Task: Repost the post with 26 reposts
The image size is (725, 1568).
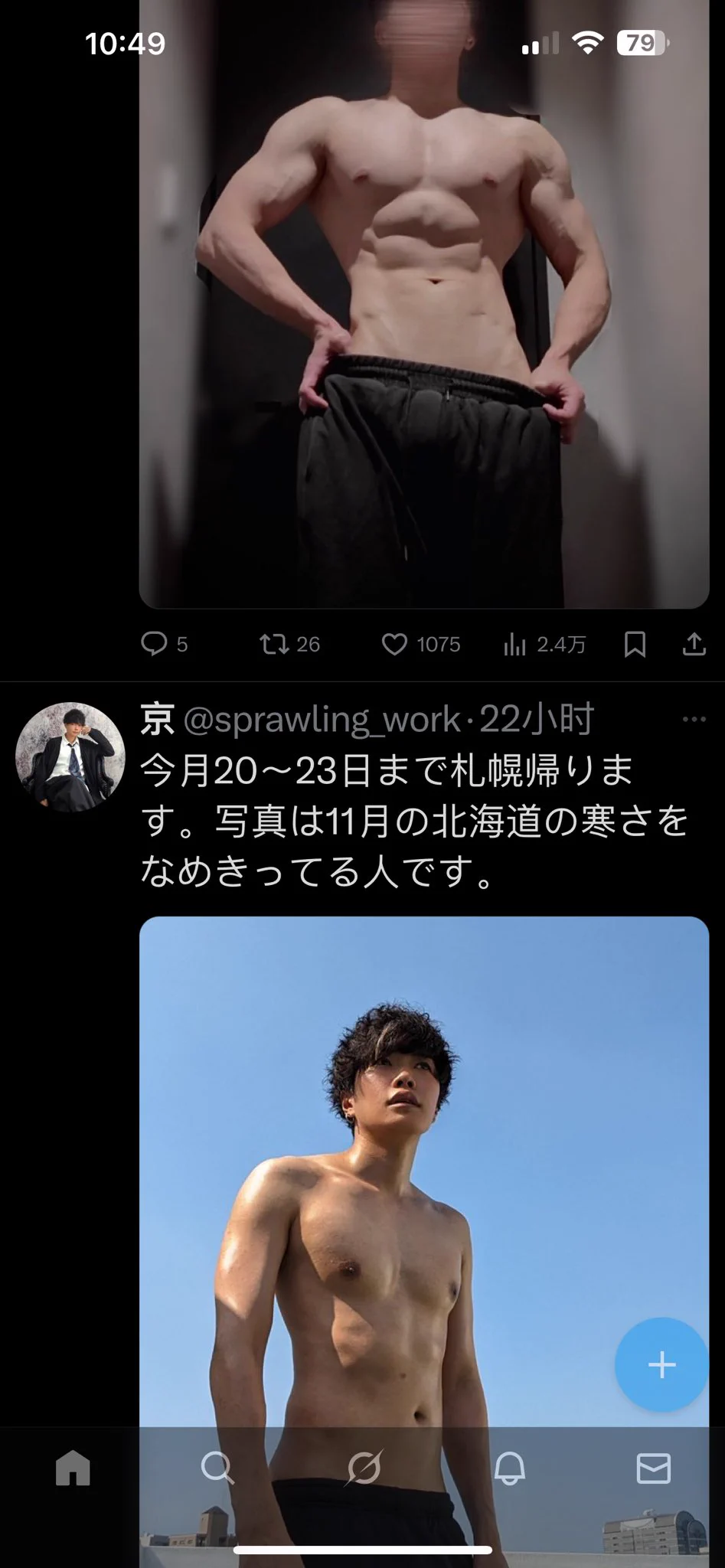Action: coord(273,644)
